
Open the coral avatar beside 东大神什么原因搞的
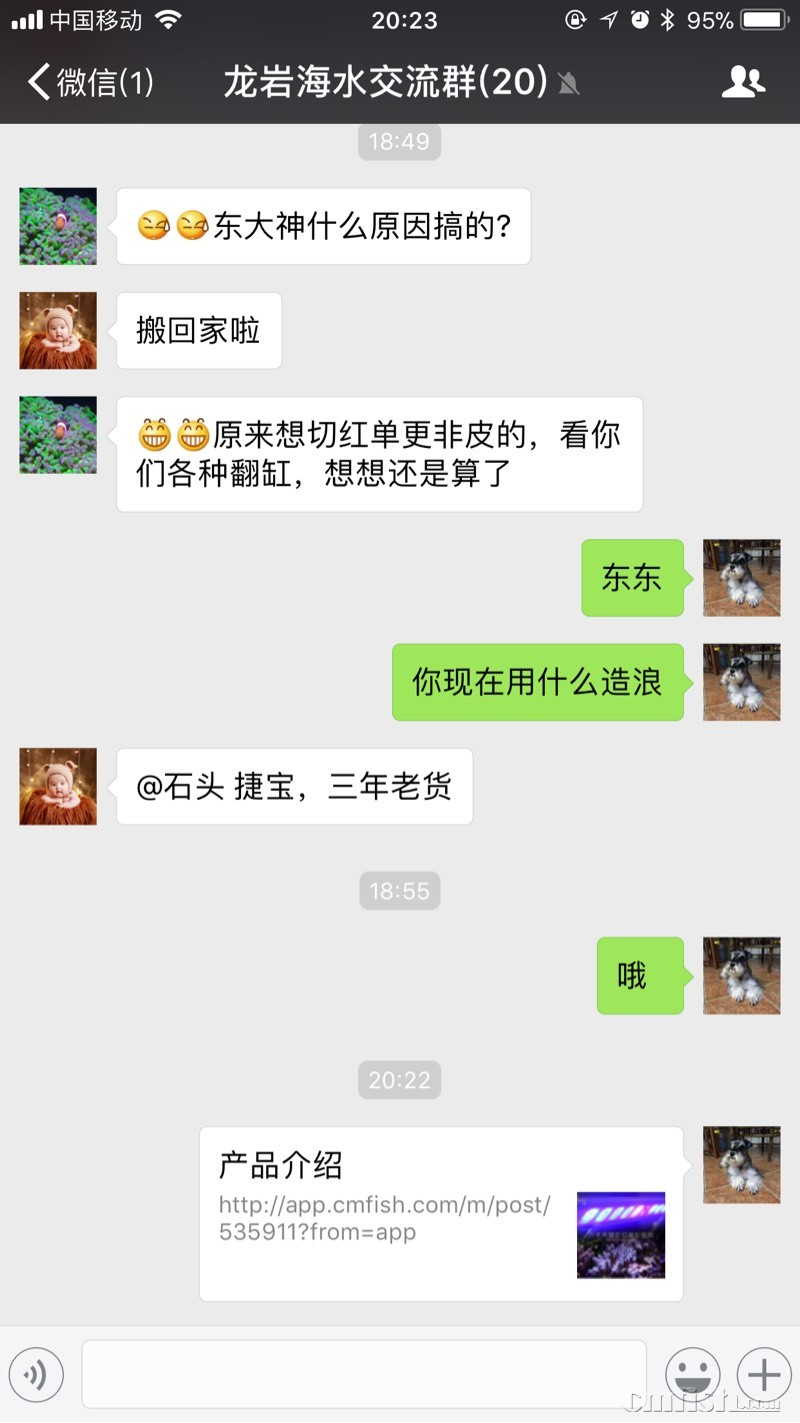tap(58, 226)
